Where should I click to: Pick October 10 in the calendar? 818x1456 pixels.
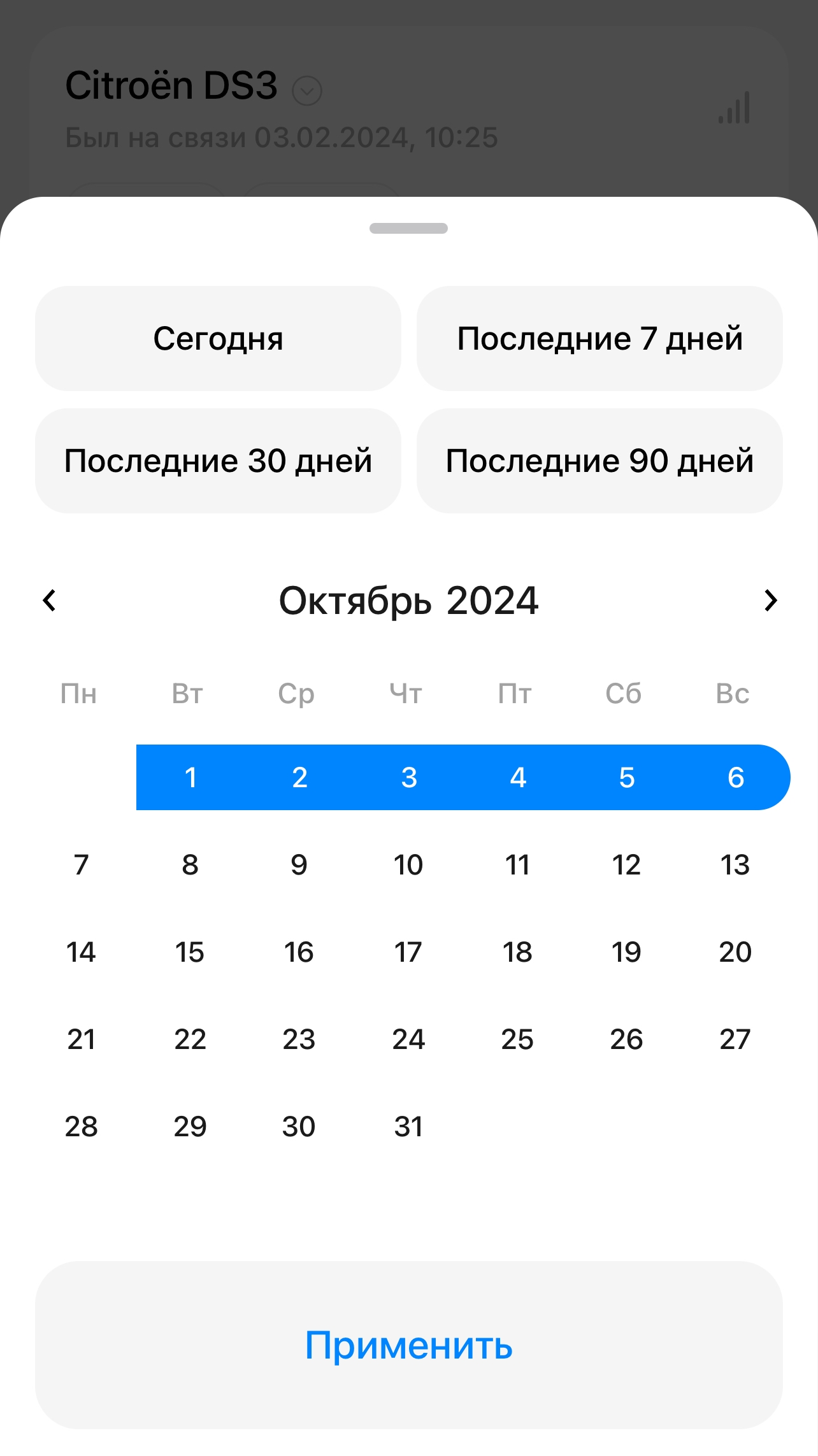pyautogui.click(x=408, y=865)
